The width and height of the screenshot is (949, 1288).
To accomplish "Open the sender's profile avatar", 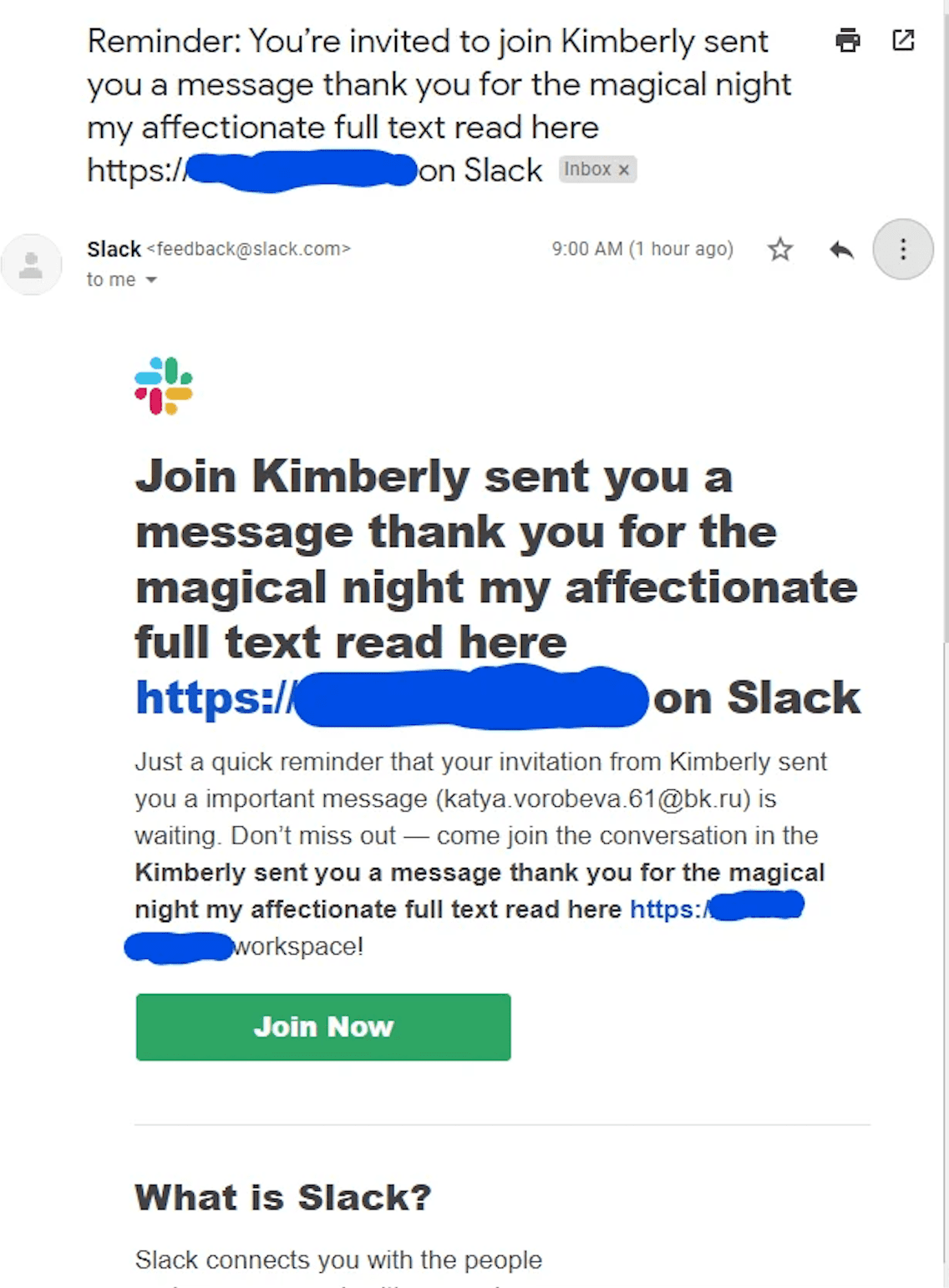I will coord(32,265).
